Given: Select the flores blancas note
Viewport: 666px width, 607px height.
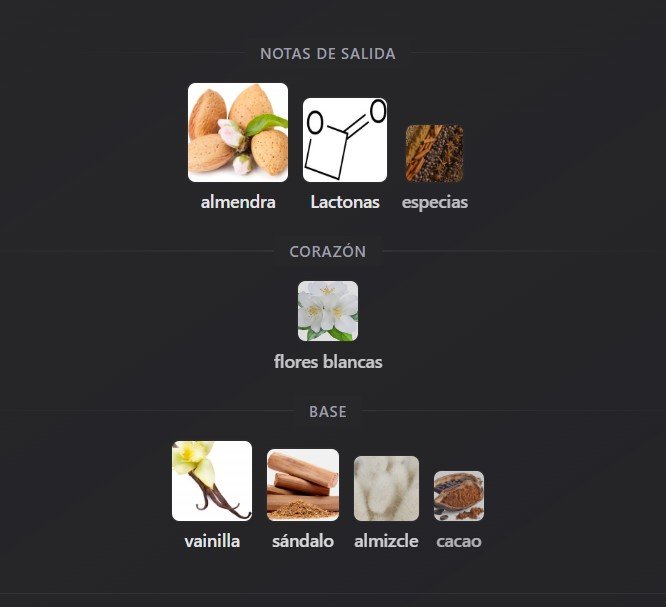Looking at the screenshot, I should pyautogui.click(x=328, y=311).
